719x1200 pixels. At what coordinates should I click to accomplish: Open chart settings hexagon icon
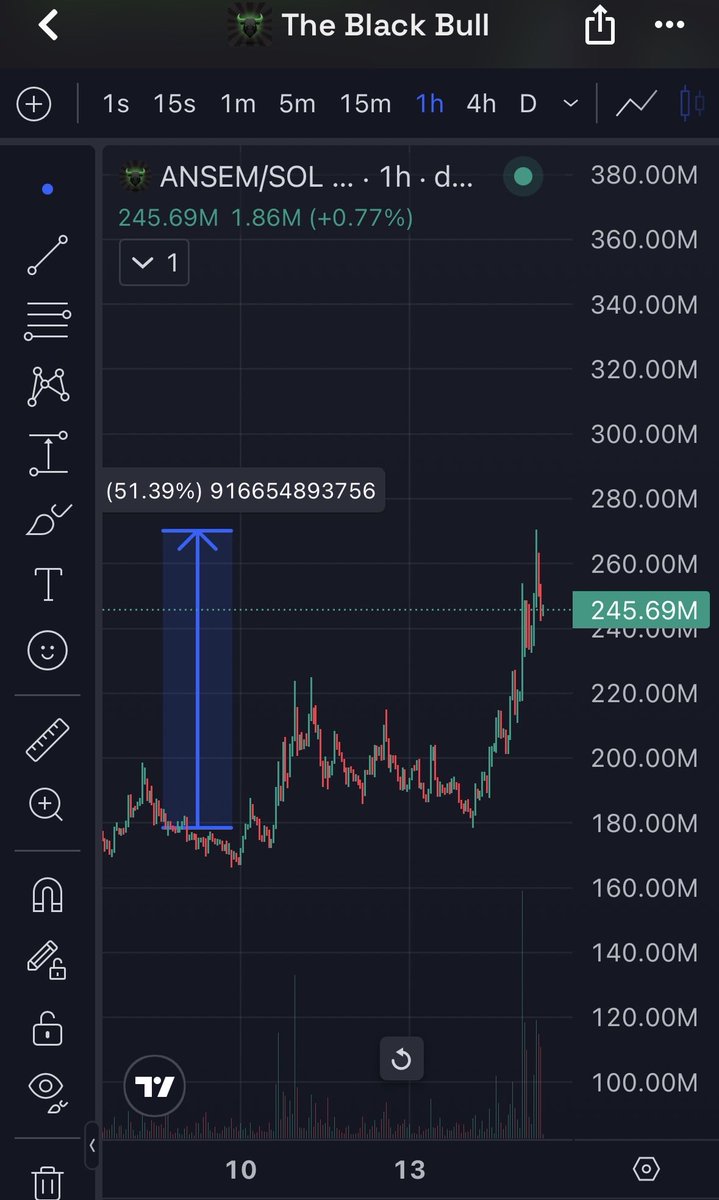pyautogui.click(x=647, y=1169)
